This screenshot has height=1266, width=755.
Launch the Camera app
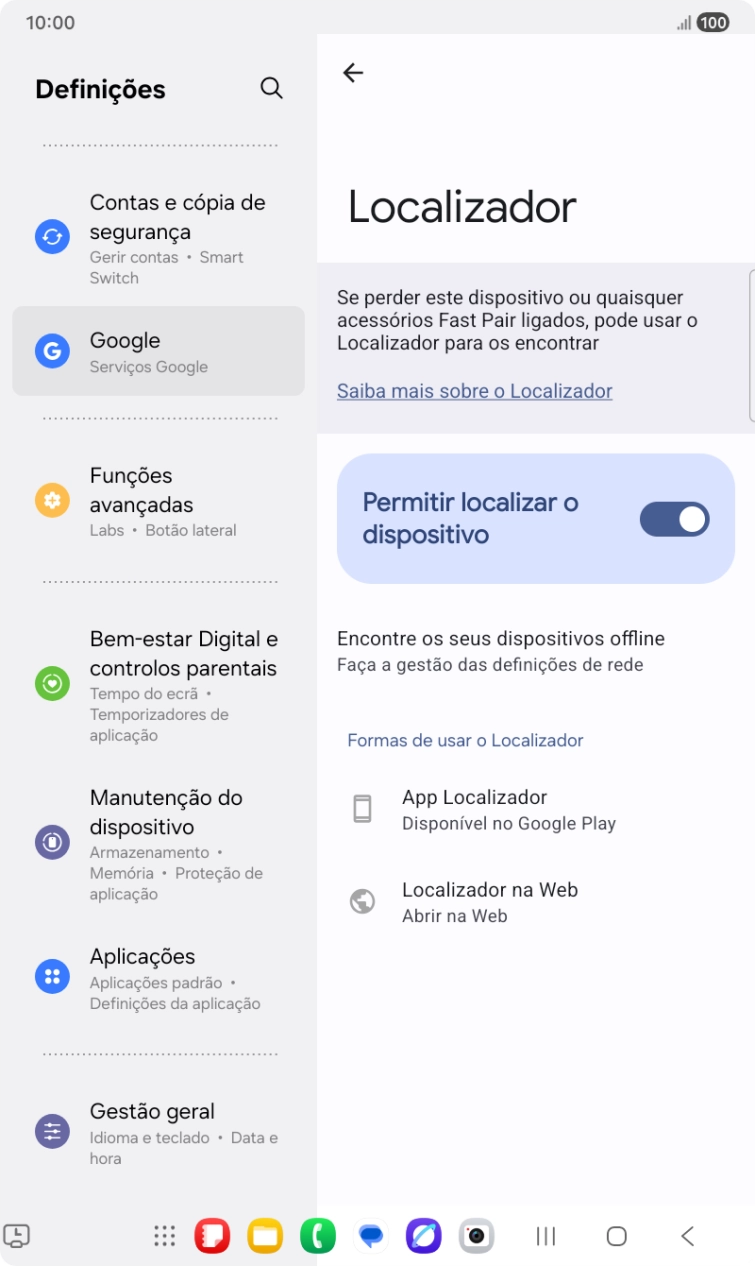click(474, 1237)
